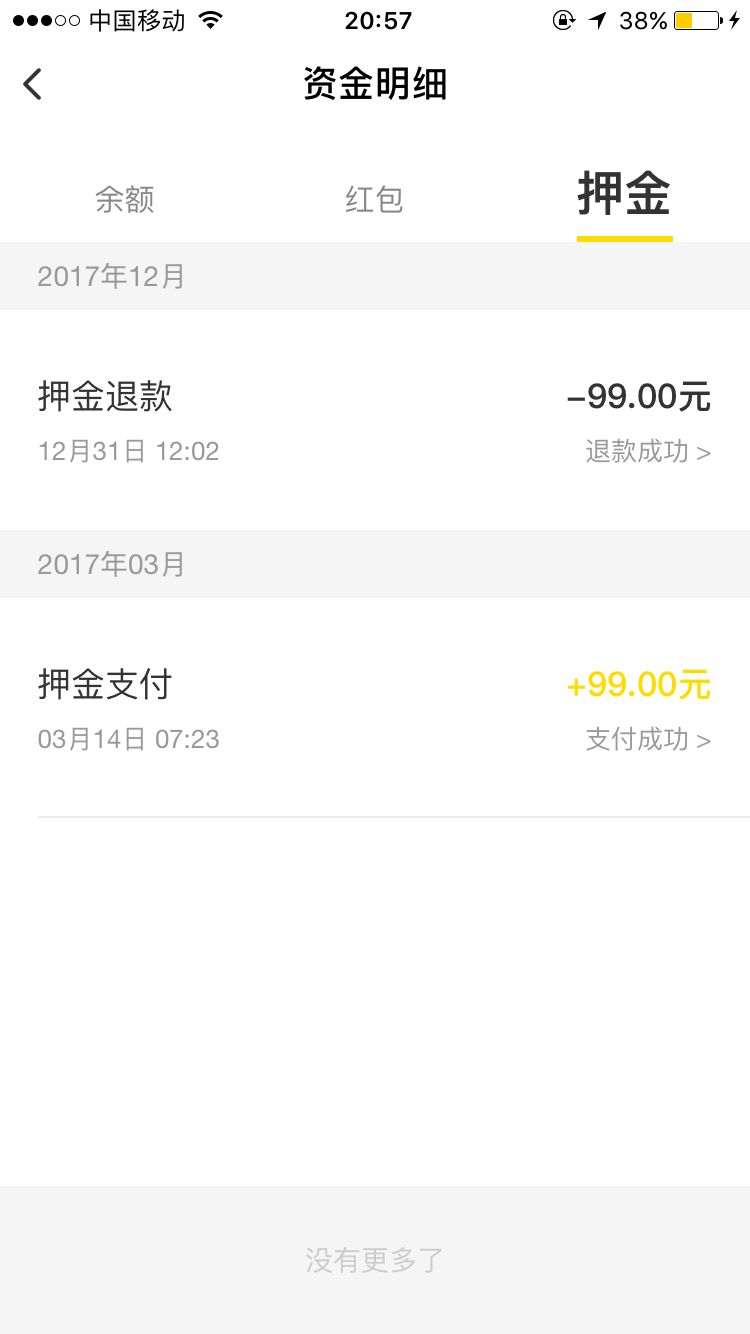Open the 押金支付 payment record

[375, 708]
